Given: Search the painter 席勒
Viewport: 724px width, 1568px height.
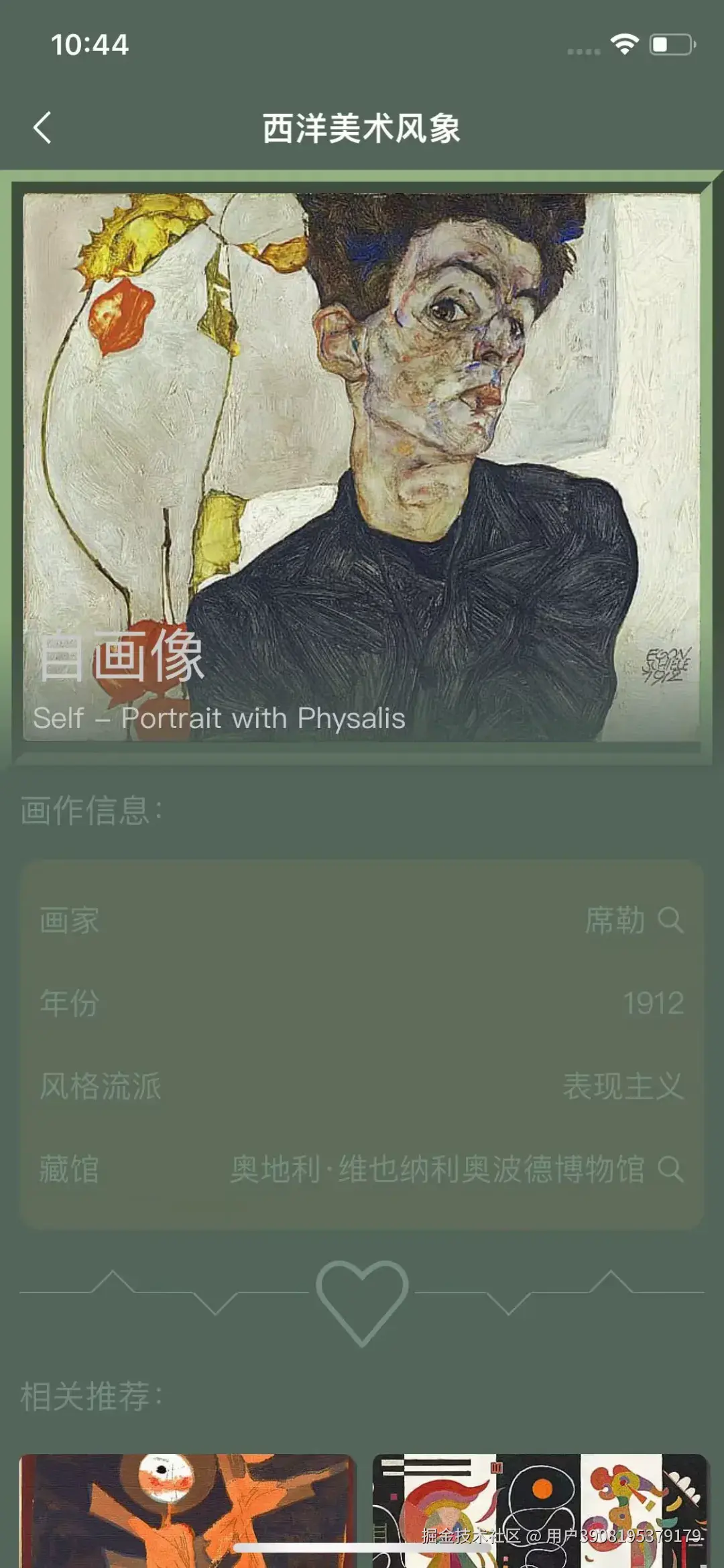Looking at the screenshot, I should point(670,920).
